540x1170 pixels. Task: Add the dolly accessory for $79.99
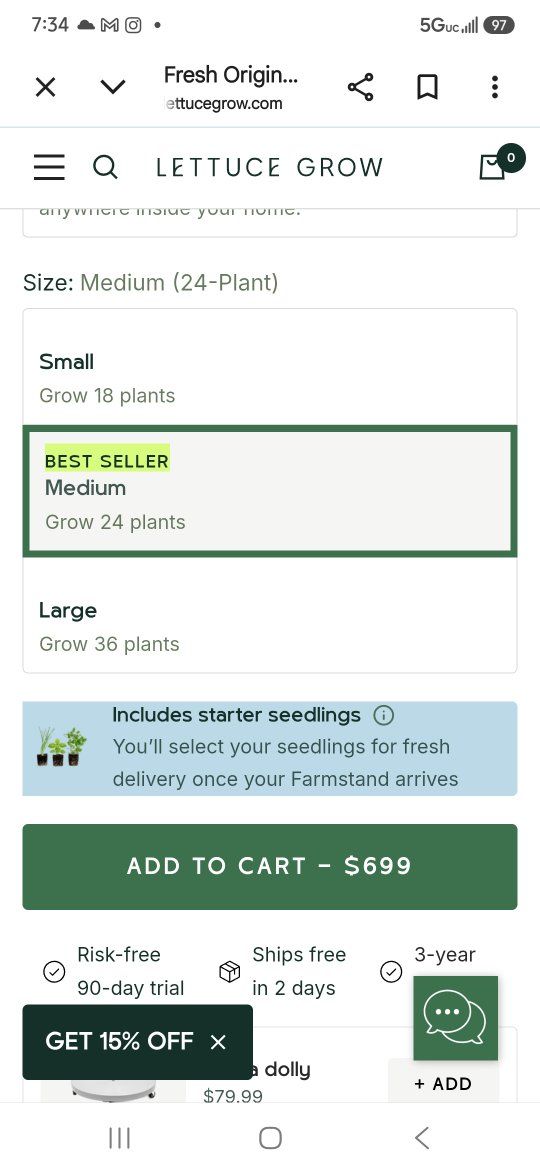[x=443, y=1083]
